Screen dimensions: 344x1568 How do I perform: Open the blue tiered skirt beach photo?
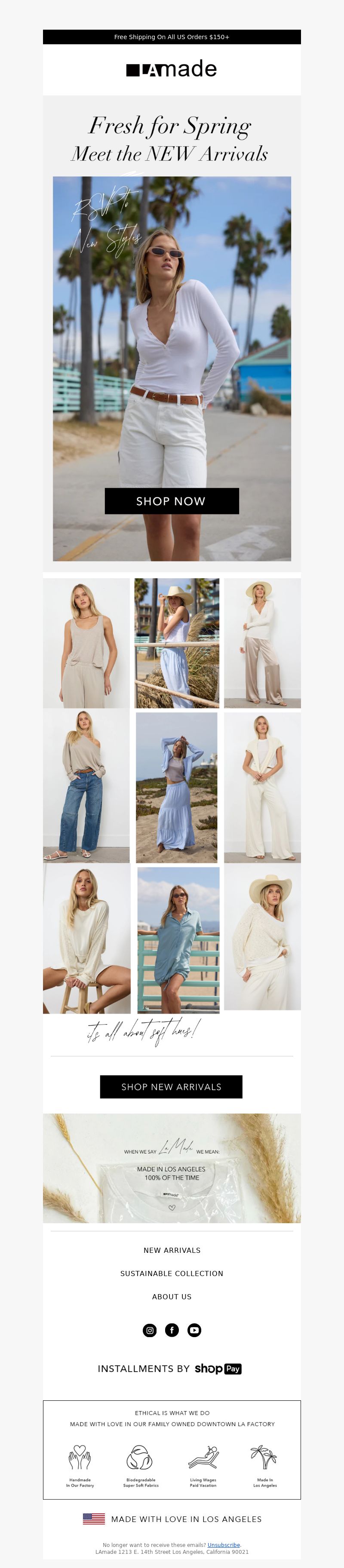177,786
